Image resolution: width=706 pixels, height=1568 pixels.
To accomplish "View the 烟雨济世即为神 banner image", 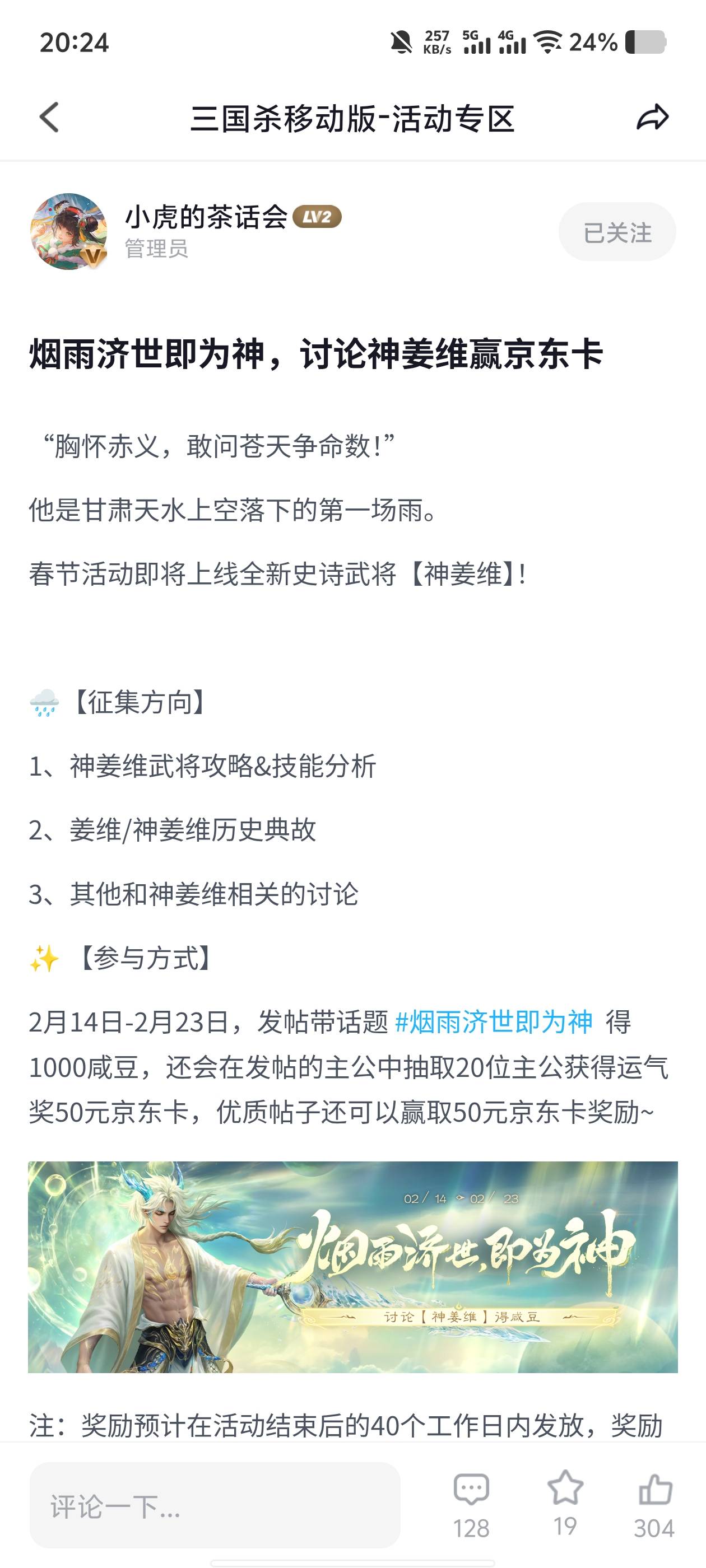I will pyautogui.click(x=352, y=1266).
